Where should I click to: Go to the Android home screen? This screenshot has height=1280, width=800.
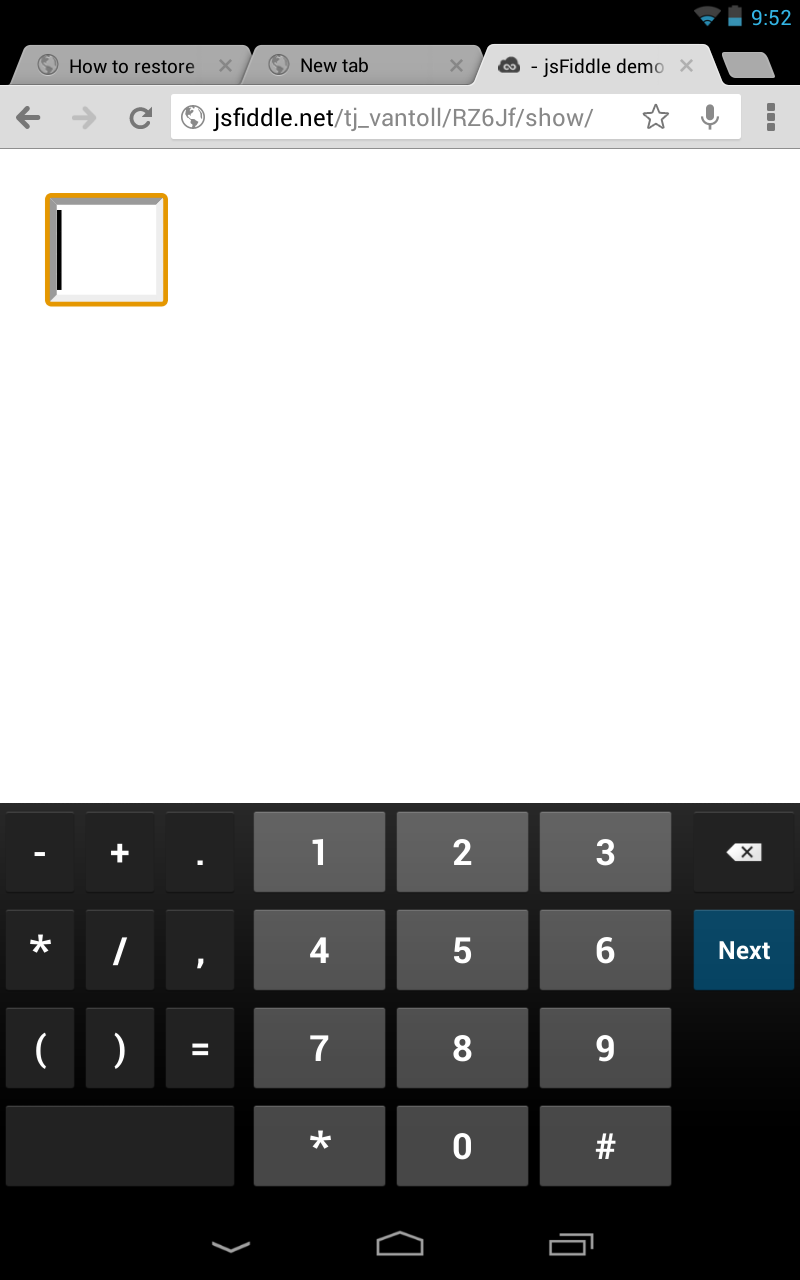[400, 1244]
